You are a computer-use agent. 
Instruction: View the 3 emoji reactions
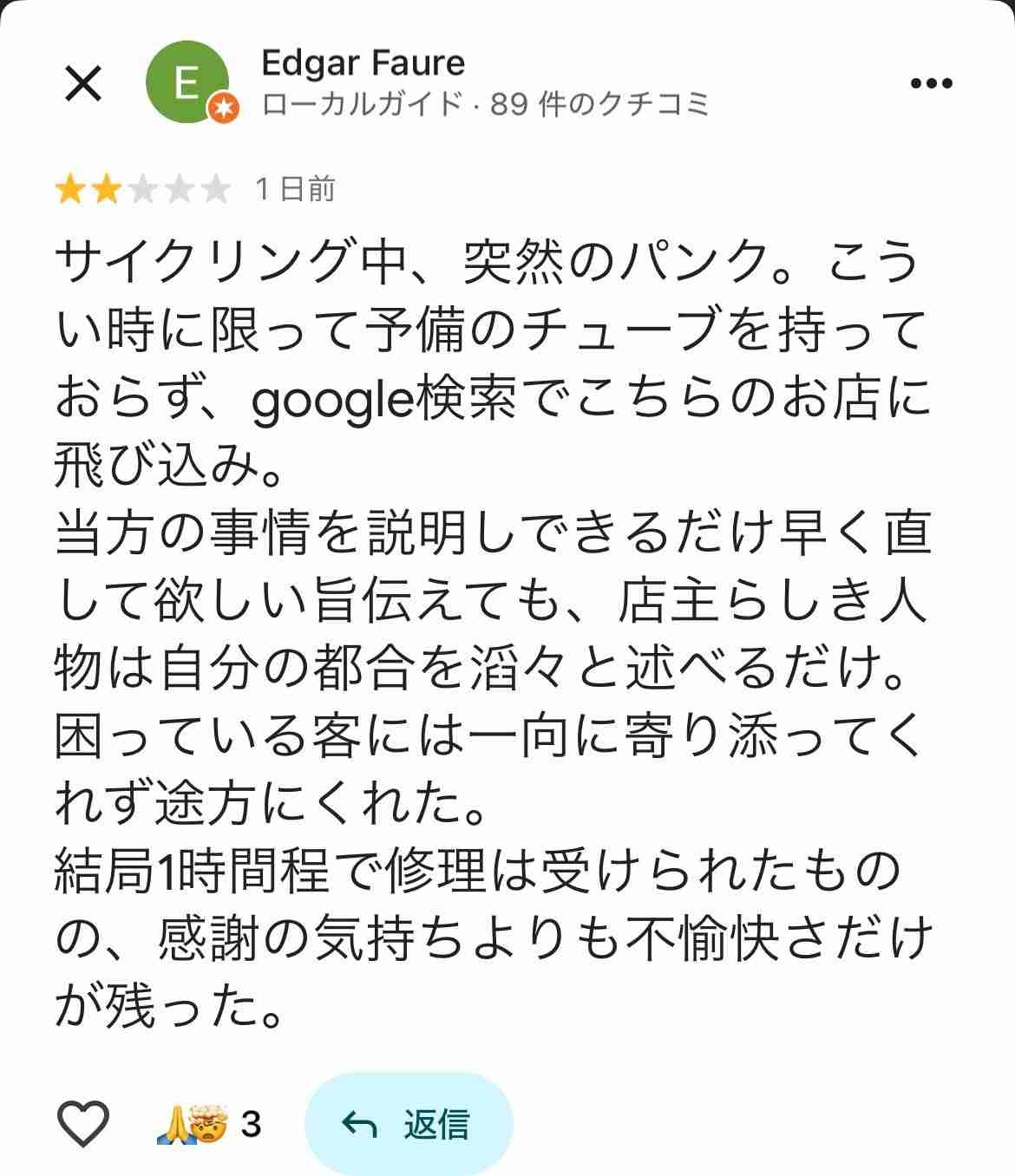coord(208,1124)
